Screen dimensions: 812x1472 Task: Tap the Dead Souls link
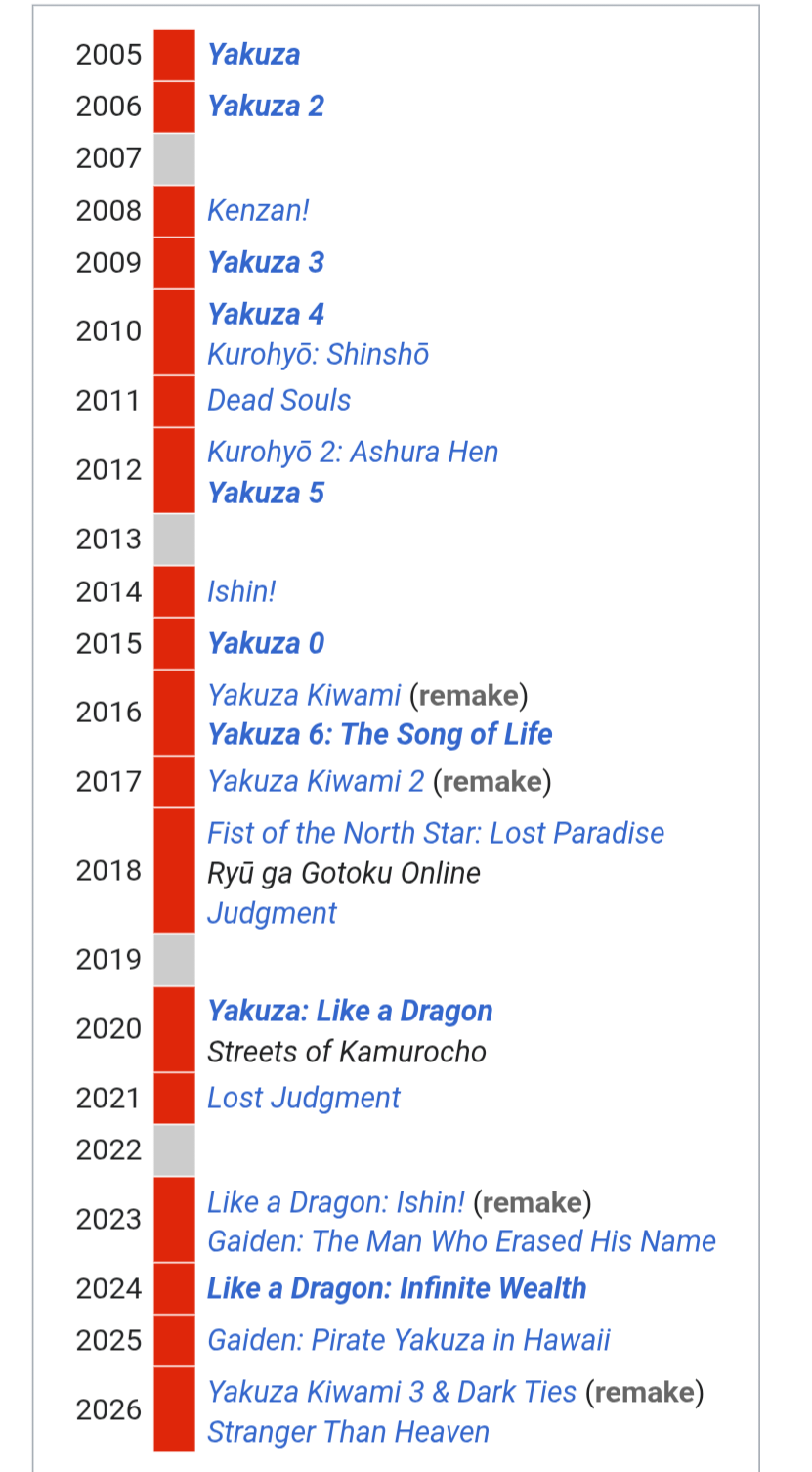pos(278,400)
